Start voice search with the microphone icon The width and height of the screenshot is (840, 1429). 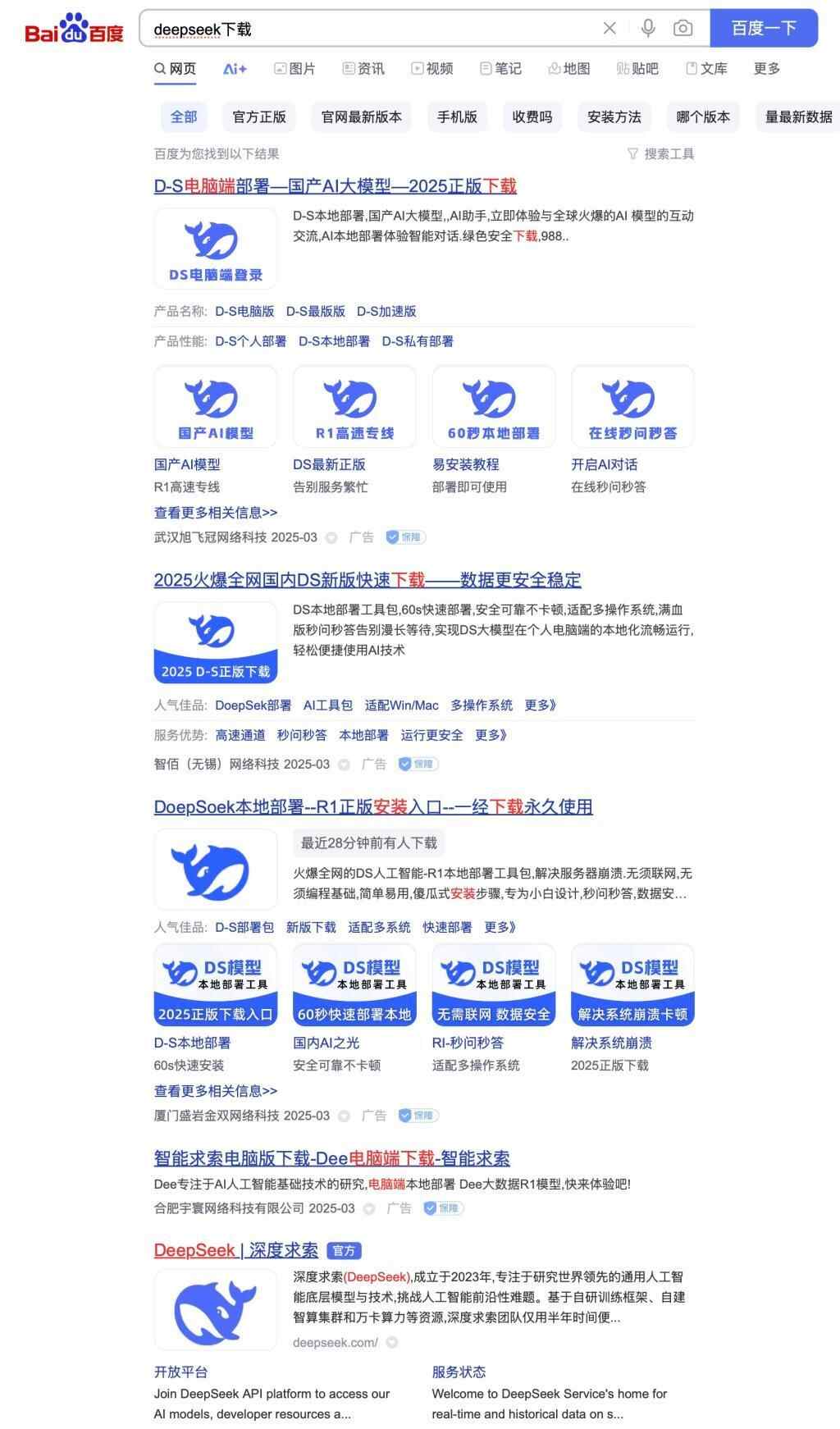pyautogui.click(x=648, y=29)
